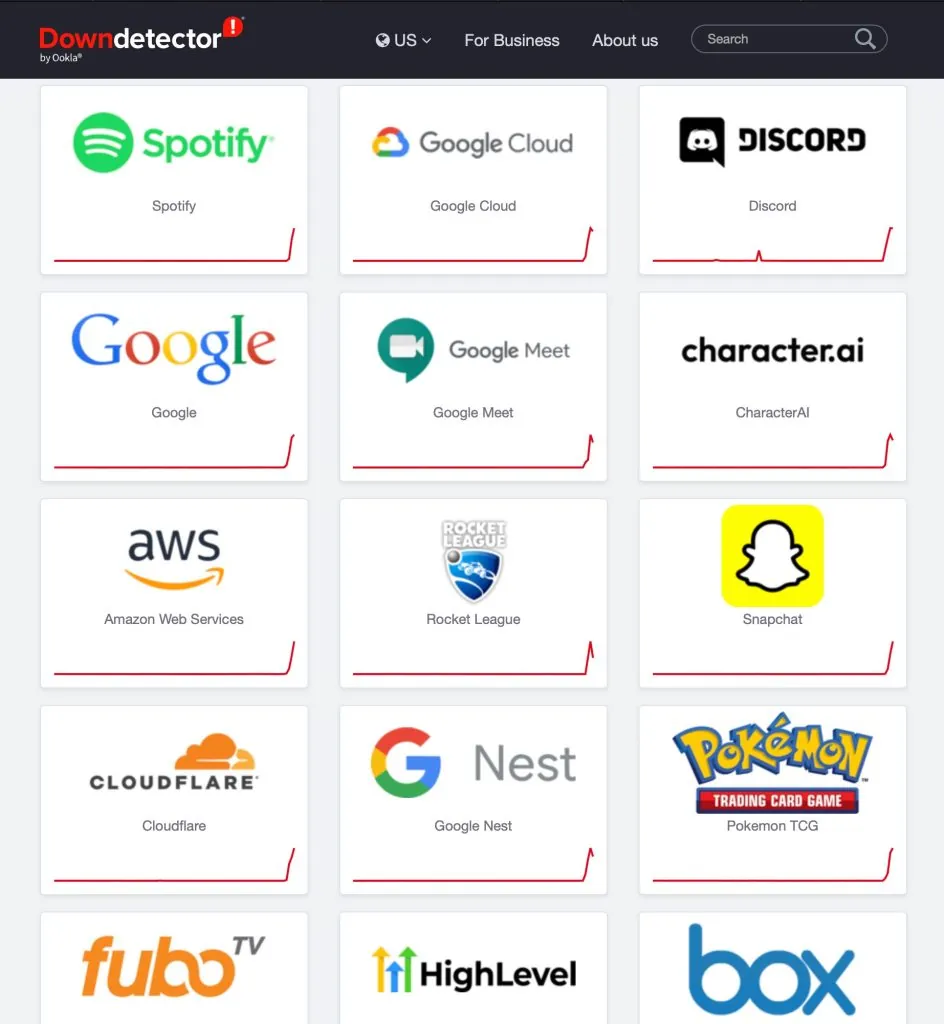
Task: Open the CharacterAI status card
Action: pyautogui.click(x=772, y=386)
